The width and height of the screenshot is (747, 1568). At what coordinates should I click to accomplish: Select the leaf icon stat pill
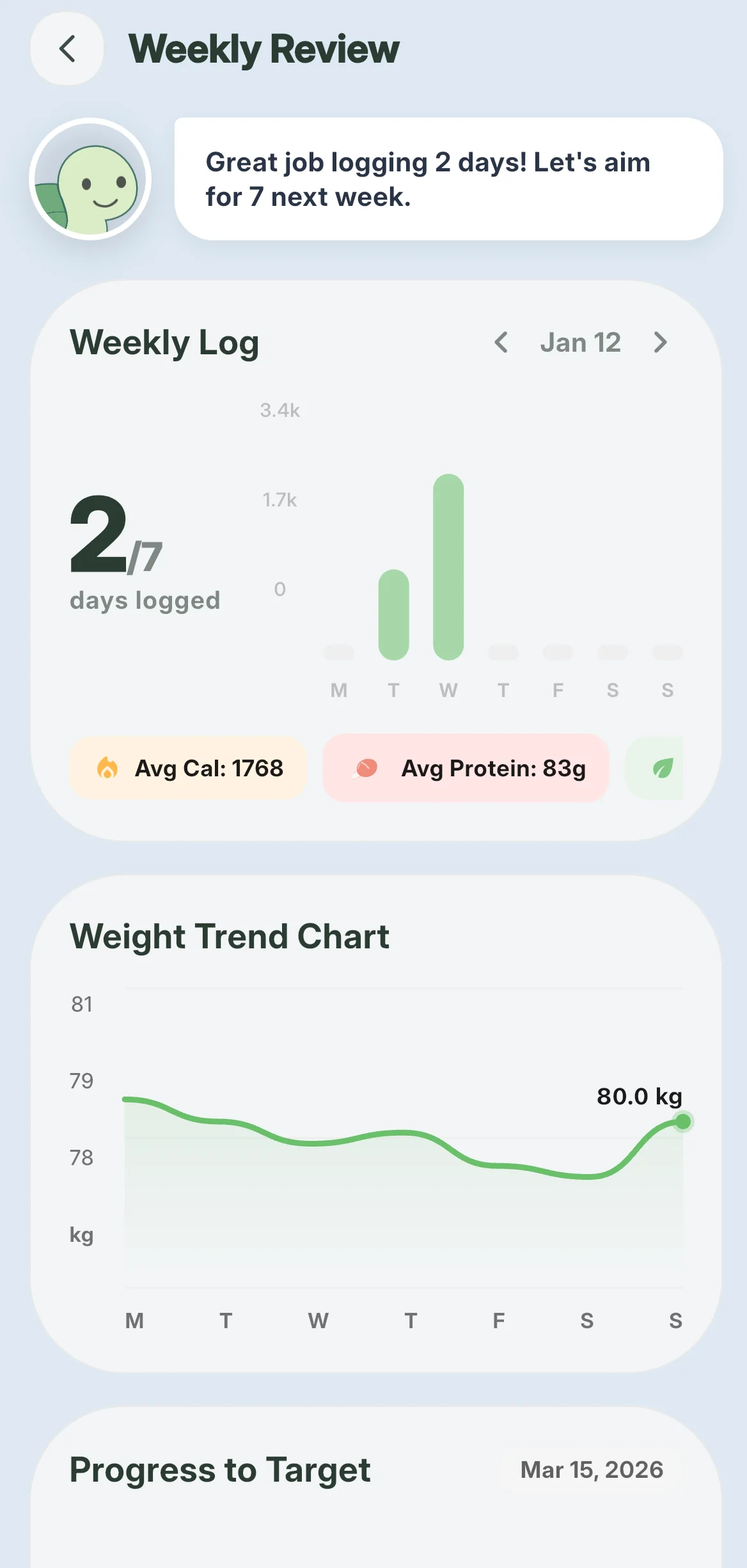[x=663, y=768]
